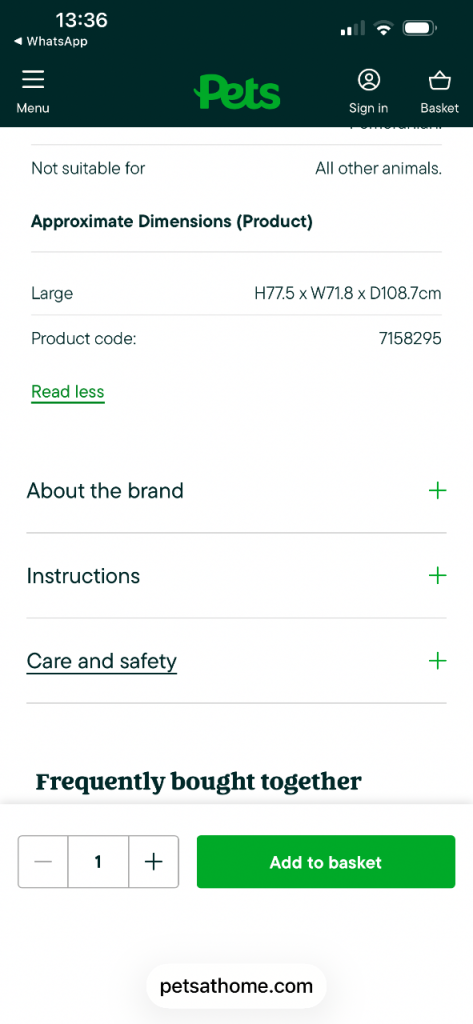
Task: Expand the Instructions section
Action: tap(236, 575)
